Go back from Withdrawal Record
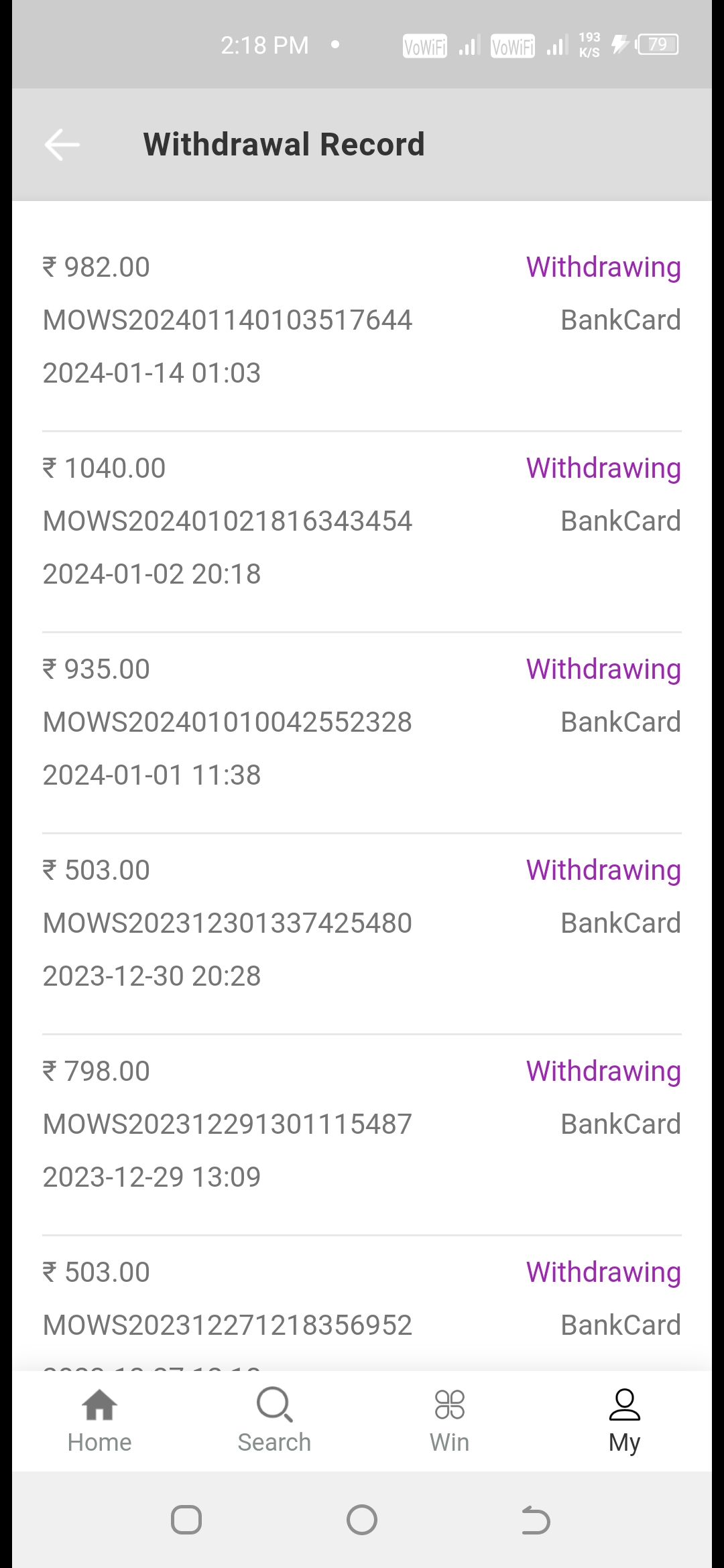The height and width of the screenshot is (1568, 724). tap(62, 145)
